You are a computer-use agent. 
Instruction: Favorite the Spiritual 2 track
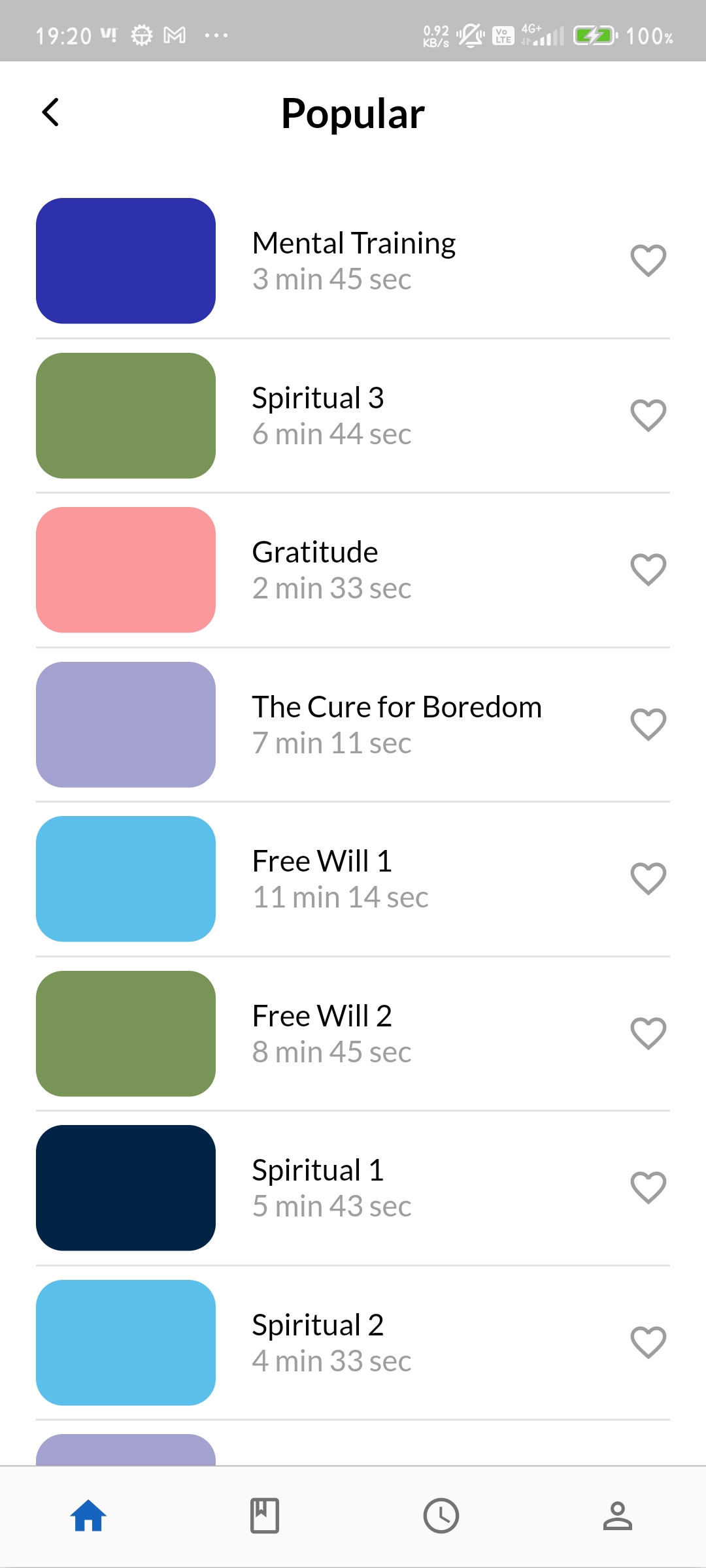[x=648, y=1343]
